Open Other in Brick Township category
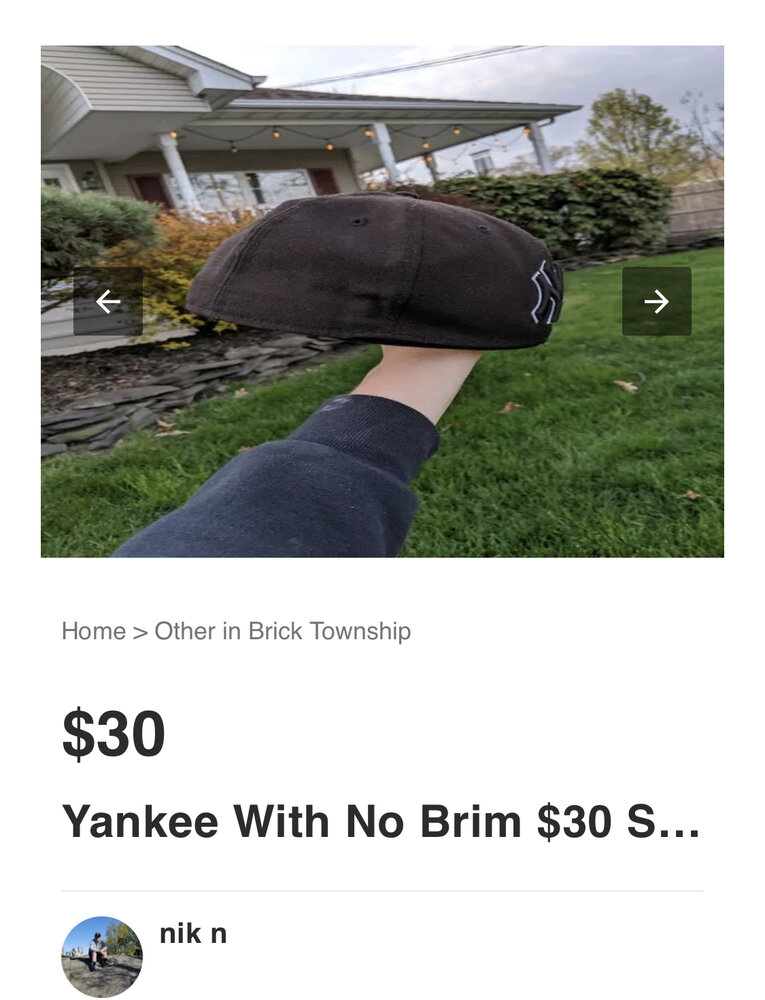Viewport: 765px width, 1000px height. pyautogui.click(x=282, y=631)
